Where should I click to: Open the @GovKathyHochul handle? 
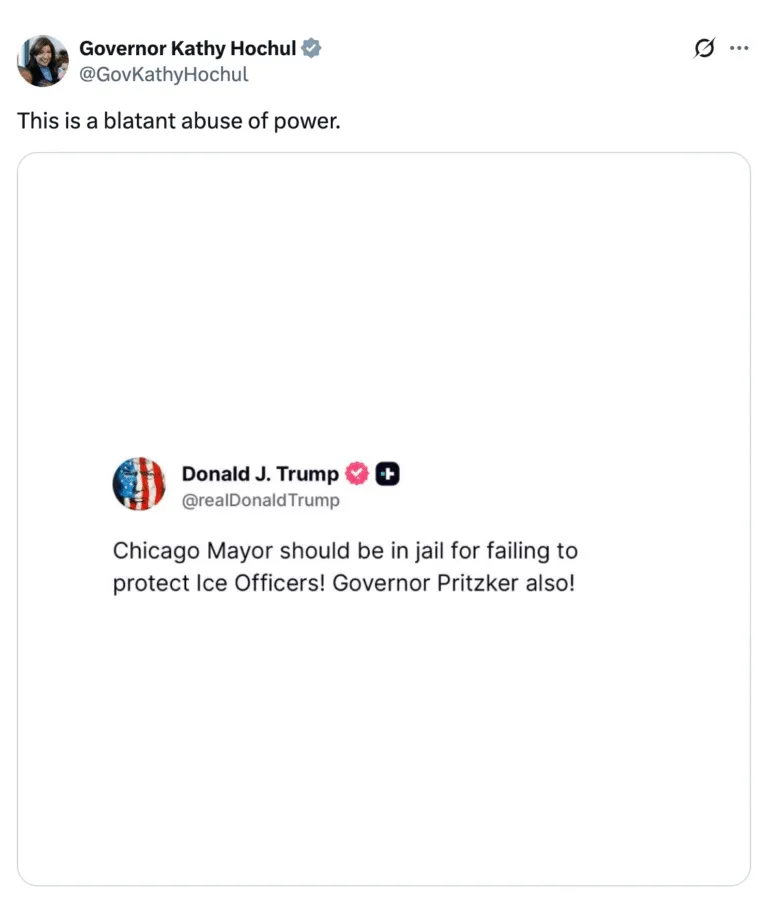164,74
